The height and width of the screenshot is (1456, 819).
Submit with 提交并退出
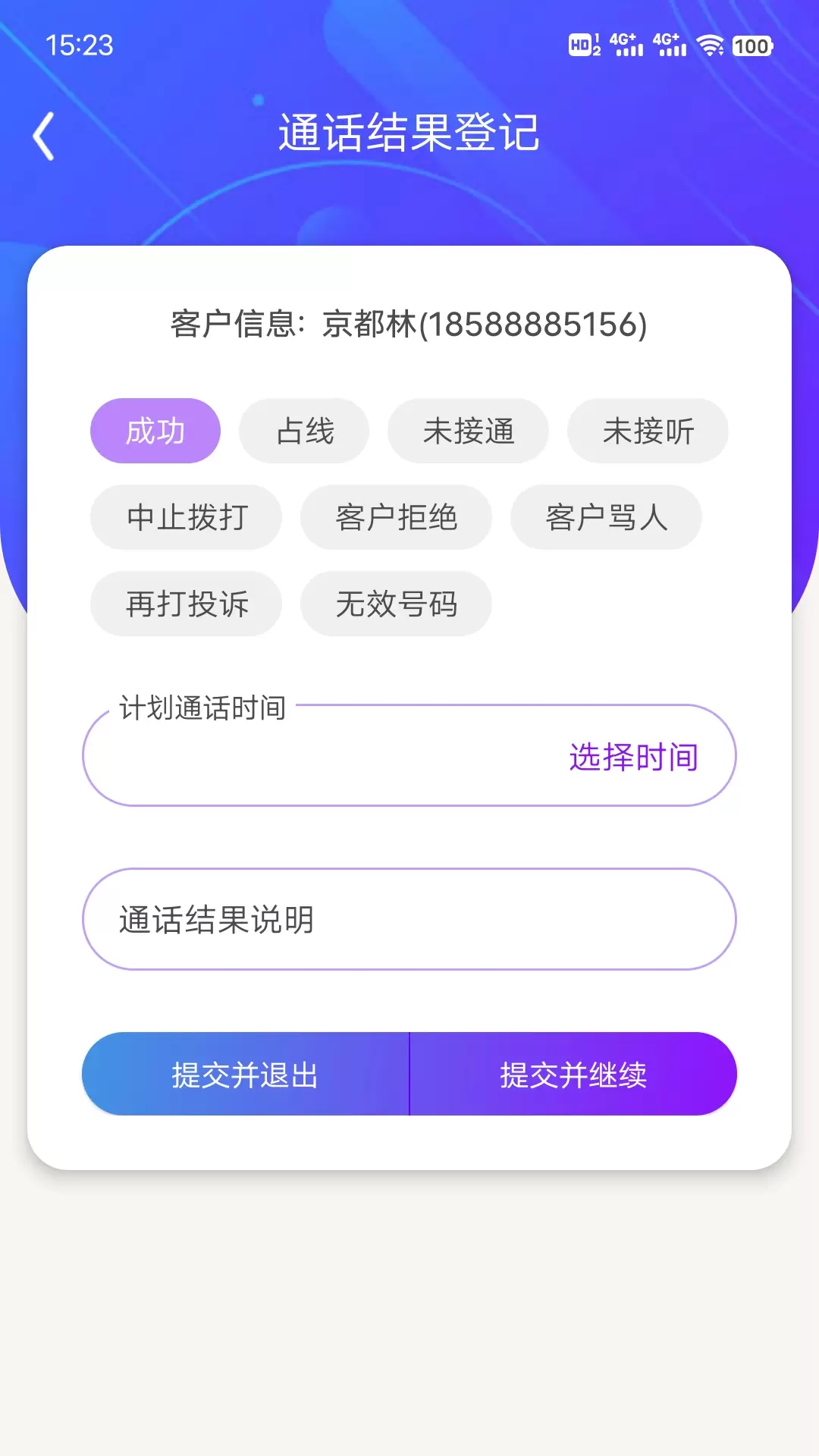tap(246, 1074)
